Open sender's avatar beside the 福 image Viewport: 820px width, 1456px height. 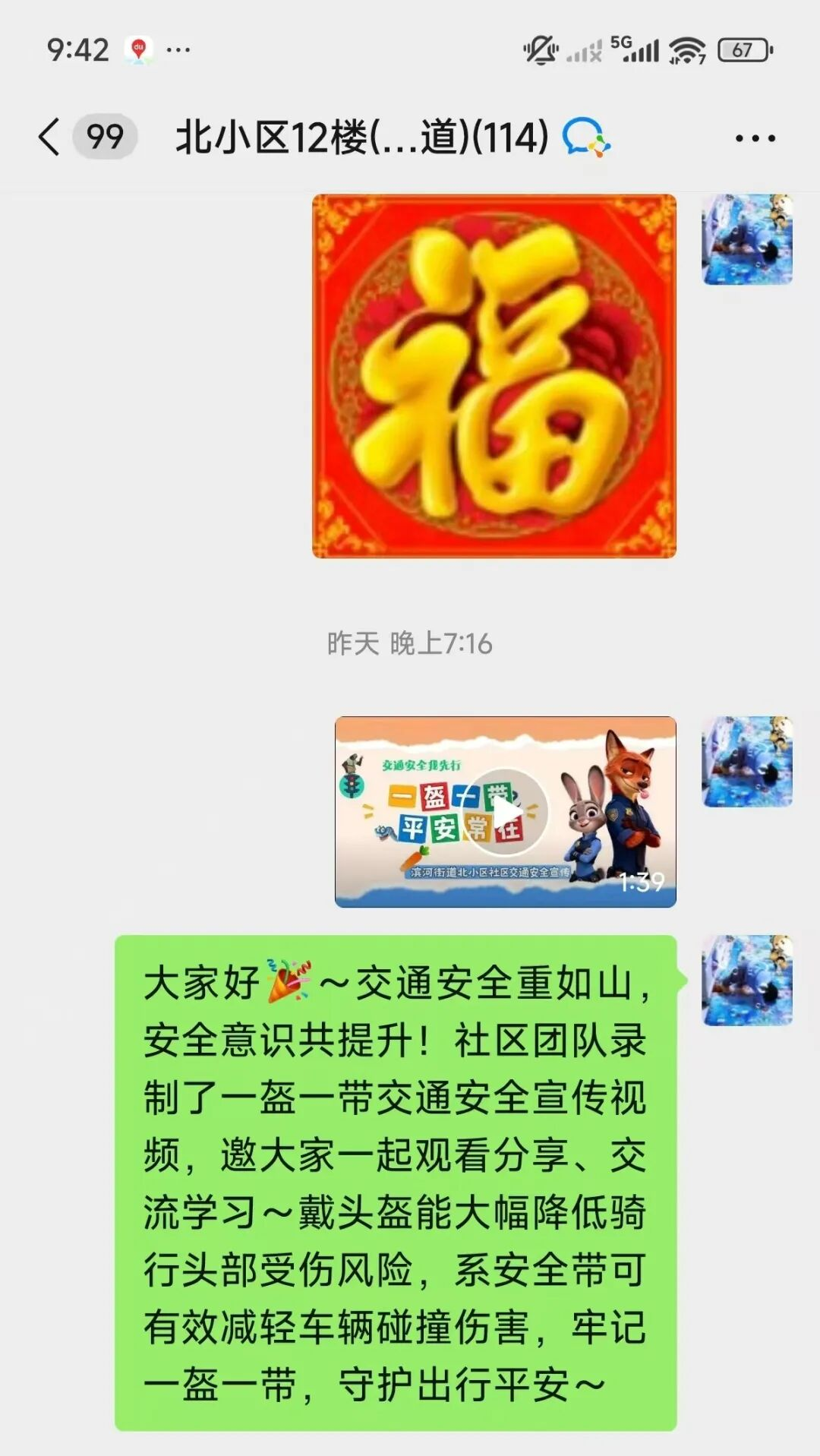point(747,239)
